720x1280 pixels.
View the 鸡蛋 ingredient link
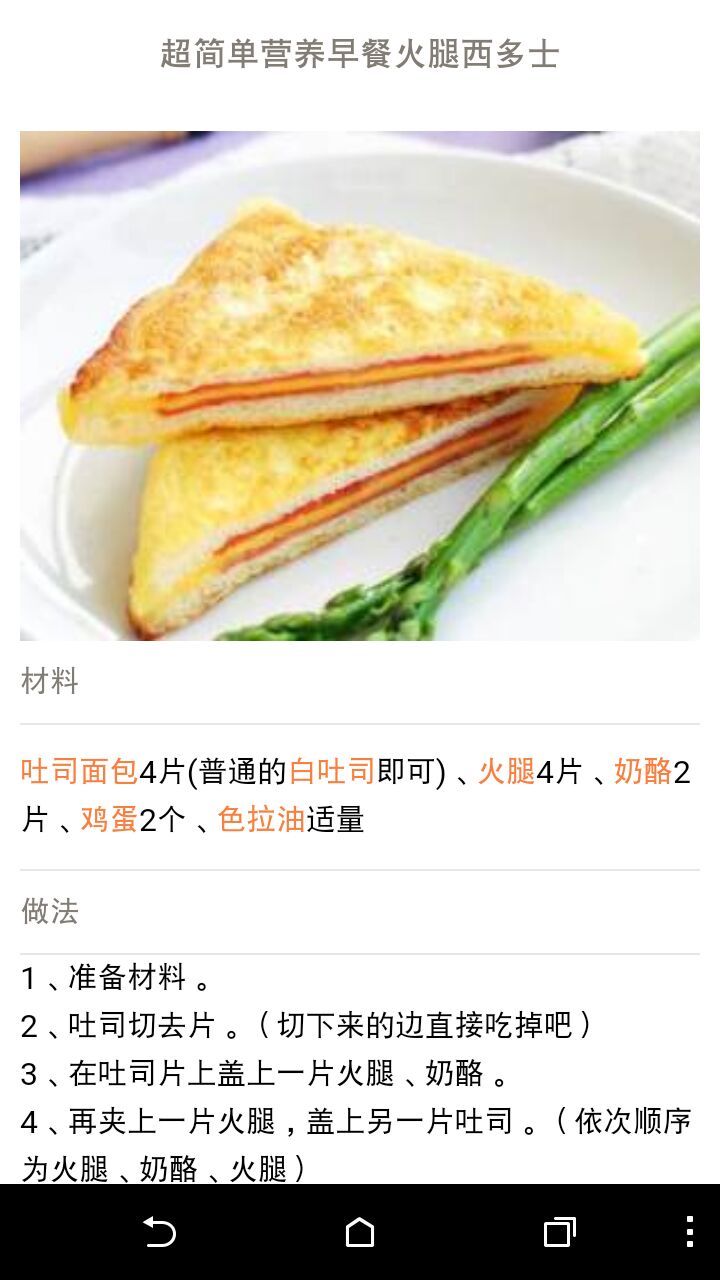[109, 820]
